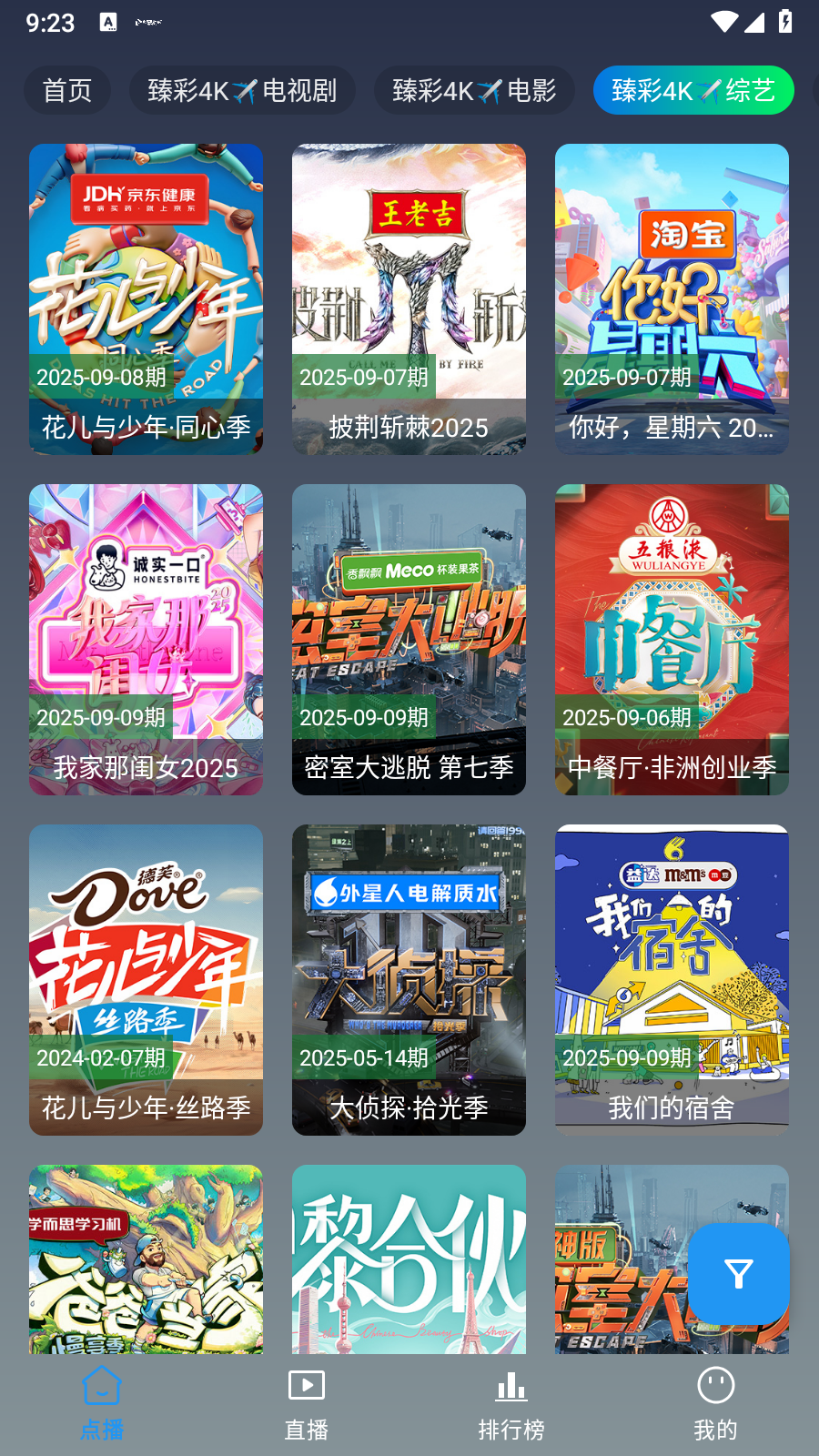Select 密室大逃脱 第七季
The height and width of the screenshot is (1456, 819).
pyautogui.click(x=409, y=639)
